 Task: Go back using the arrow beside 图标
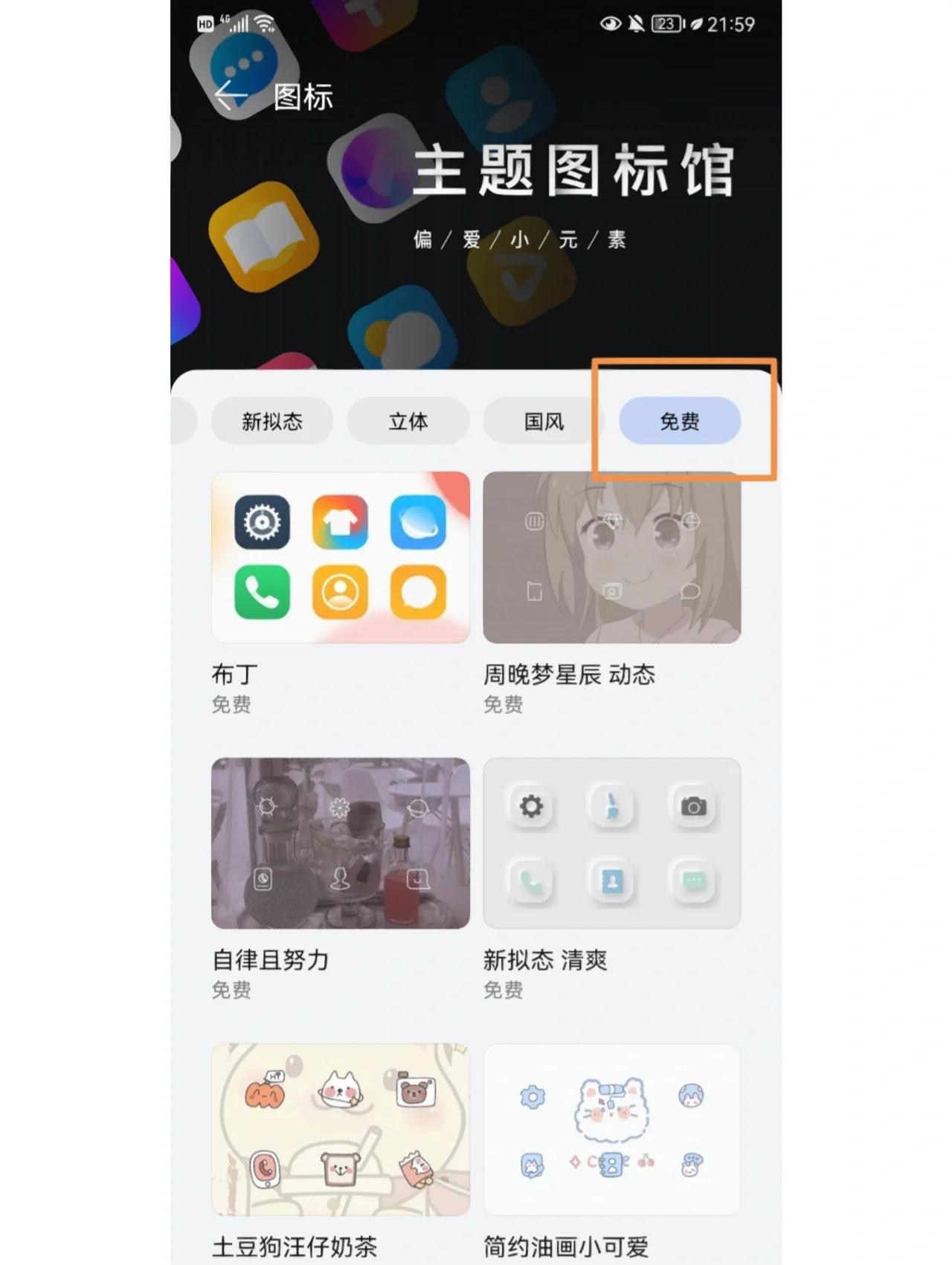(230, 96)
